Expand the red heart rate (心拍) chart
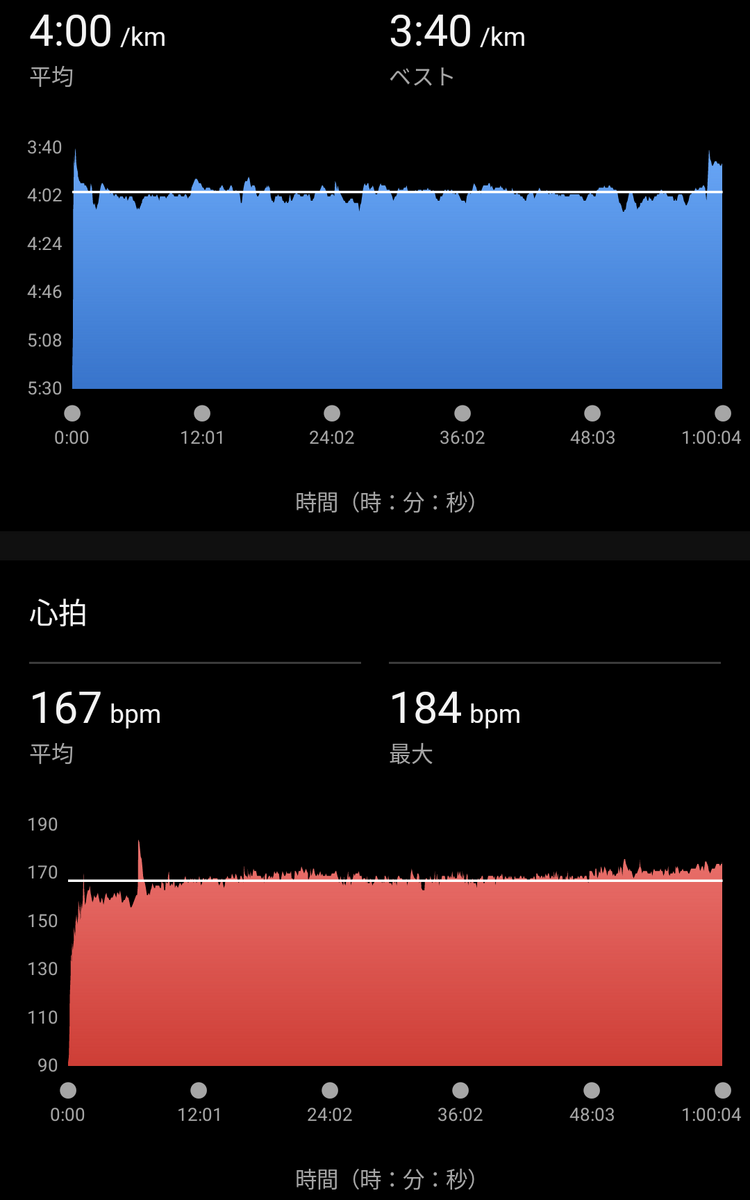This screenshot has height=1200, width=750. tap(395, 953)
